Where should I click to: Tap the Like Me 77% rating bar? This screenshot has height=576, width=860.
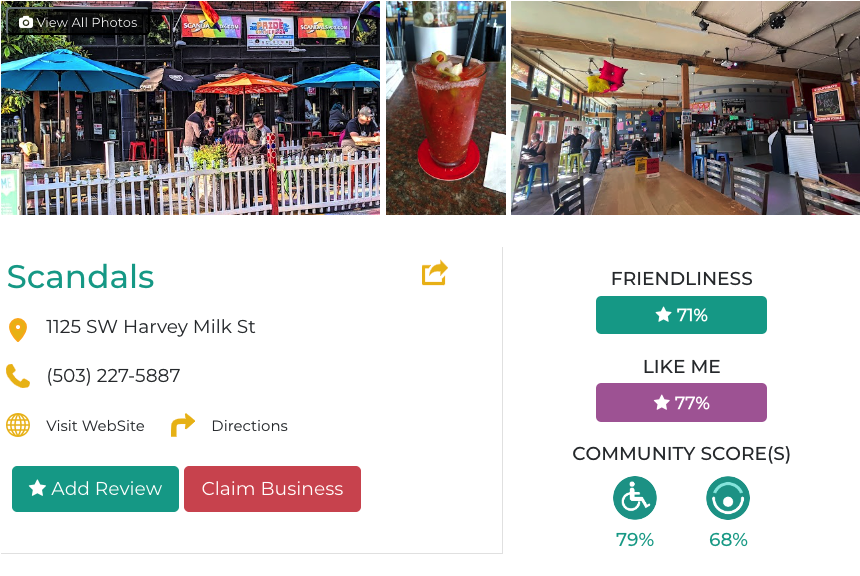point(681,403)
